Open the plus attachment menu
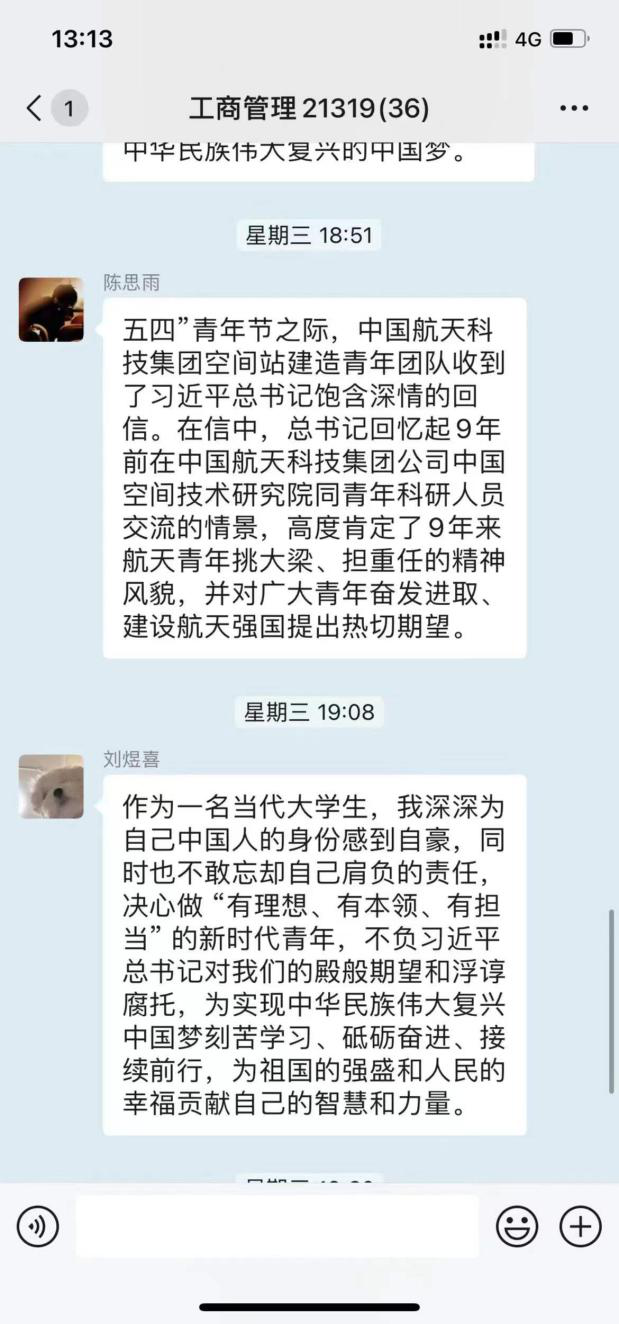The height and width of the screenshot is (1324, 619). tap(580, 1226)
